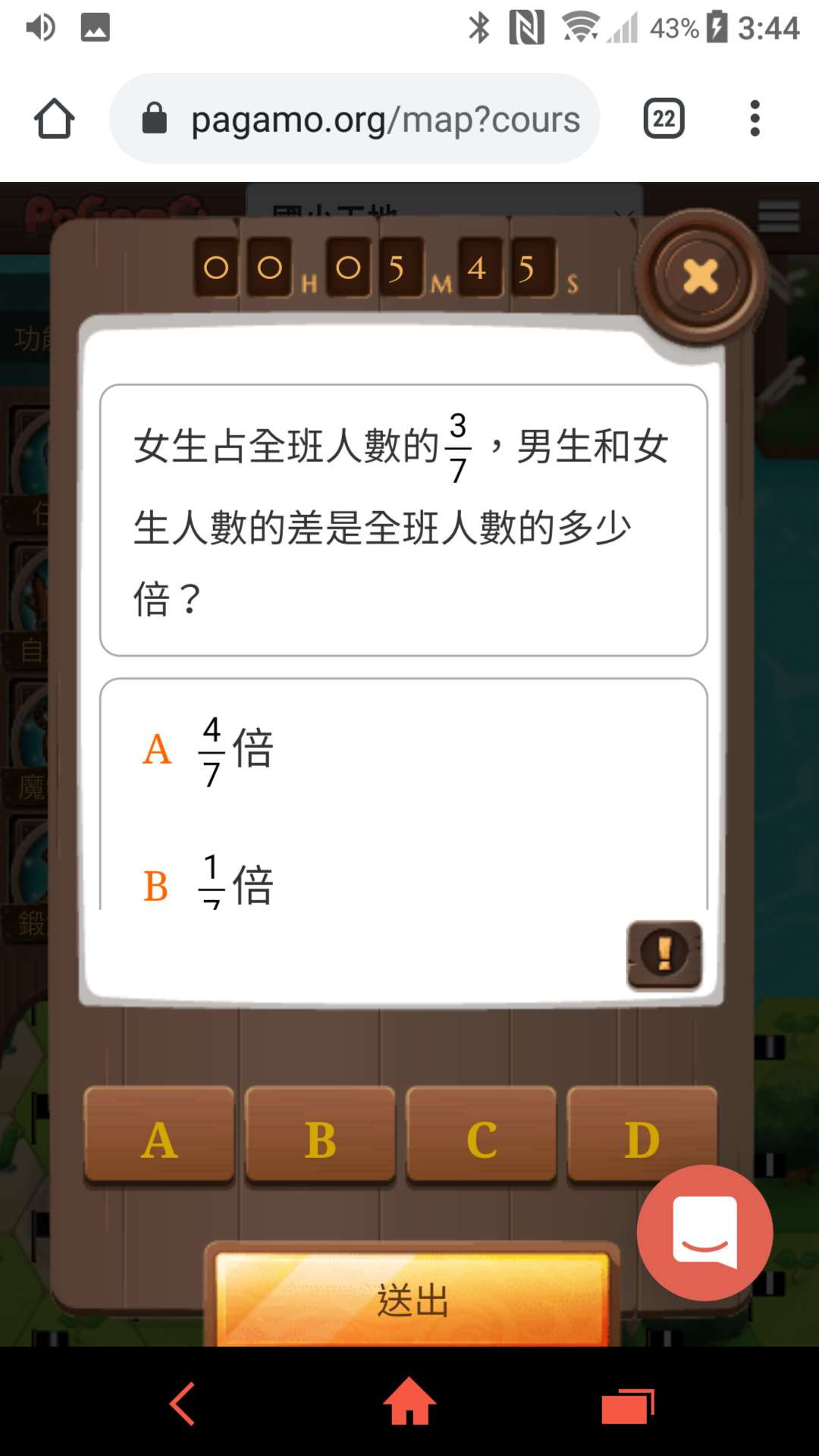Open the chat support bubble
The image size is (819, 1456).
(x=704, y=1232)
